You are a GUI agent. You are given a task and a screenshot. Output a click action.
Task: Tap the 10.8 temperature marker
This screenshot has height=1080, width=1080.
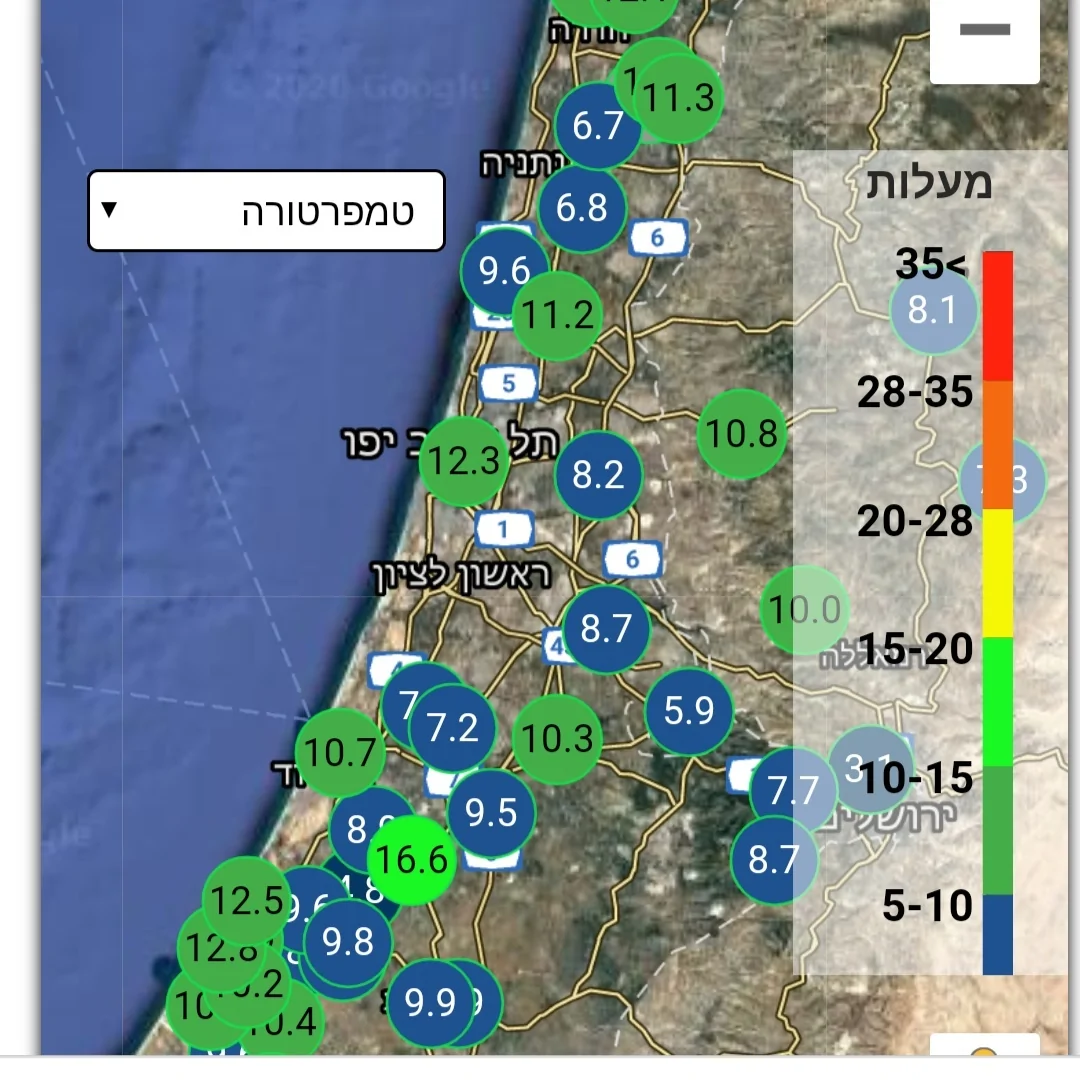pyautogui.click(x=741, y=434)
